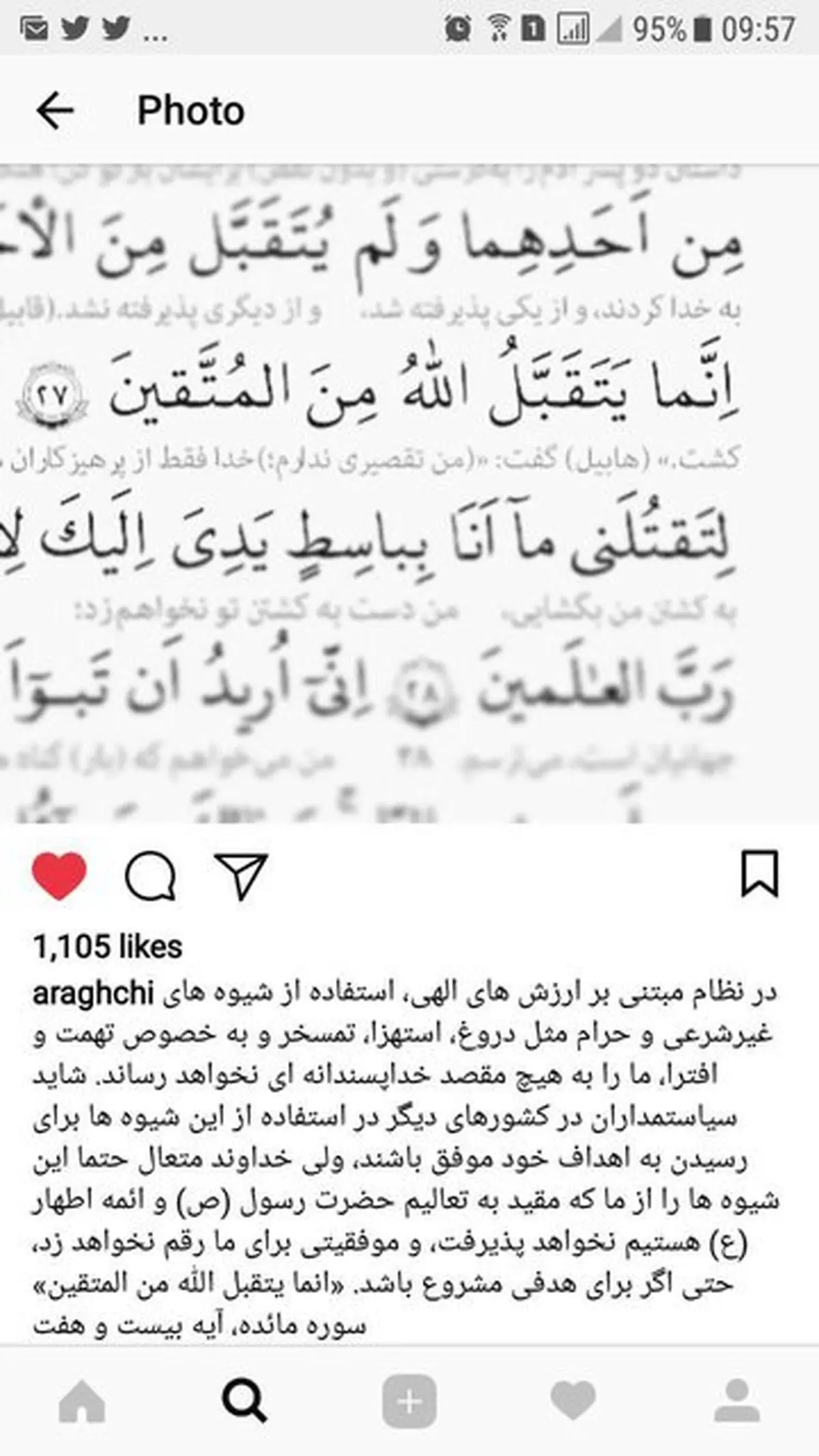The height and width of the screenshot is (1456, 819).
Task: Open the Search tab
Action: click(245, 1401)
